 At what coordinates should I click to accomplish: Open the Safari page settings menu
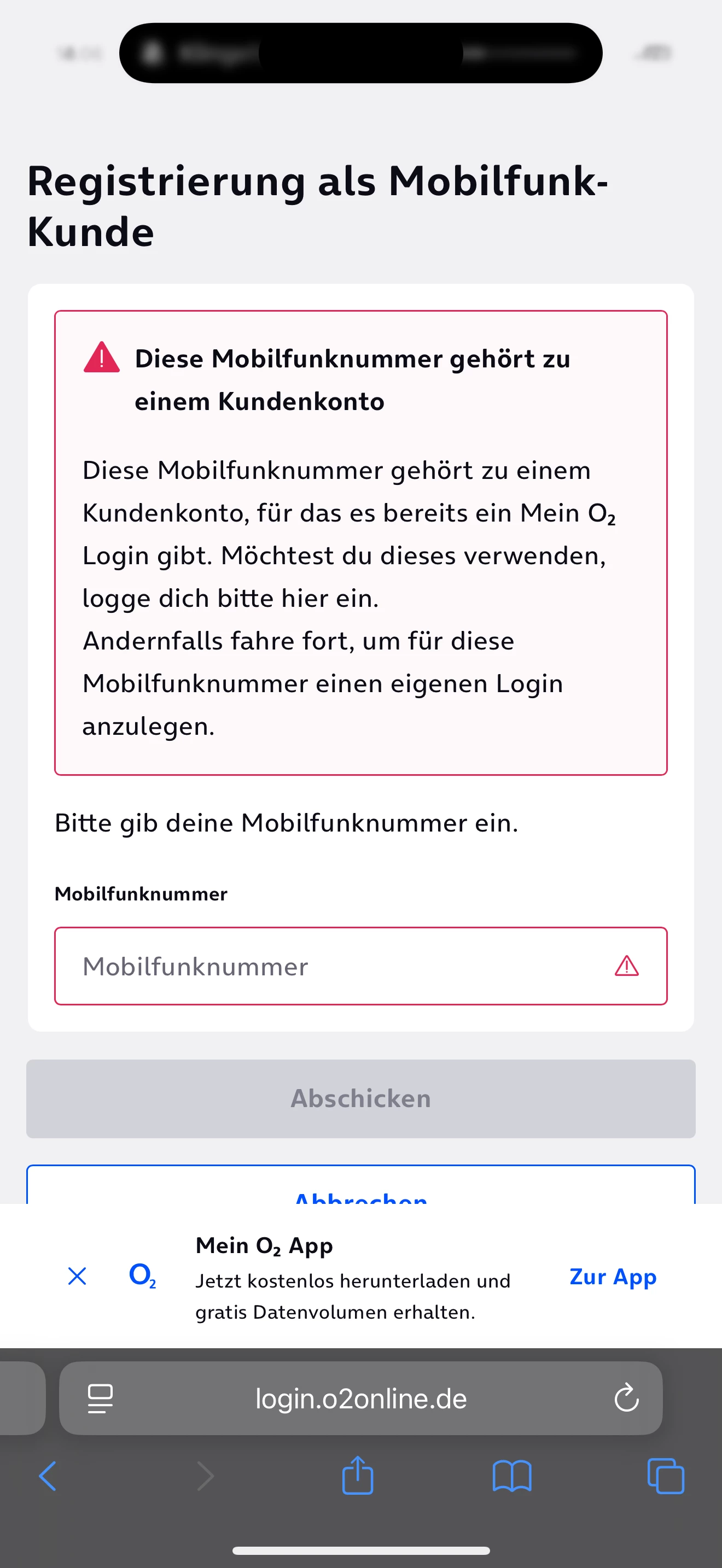pos(101,1398)
